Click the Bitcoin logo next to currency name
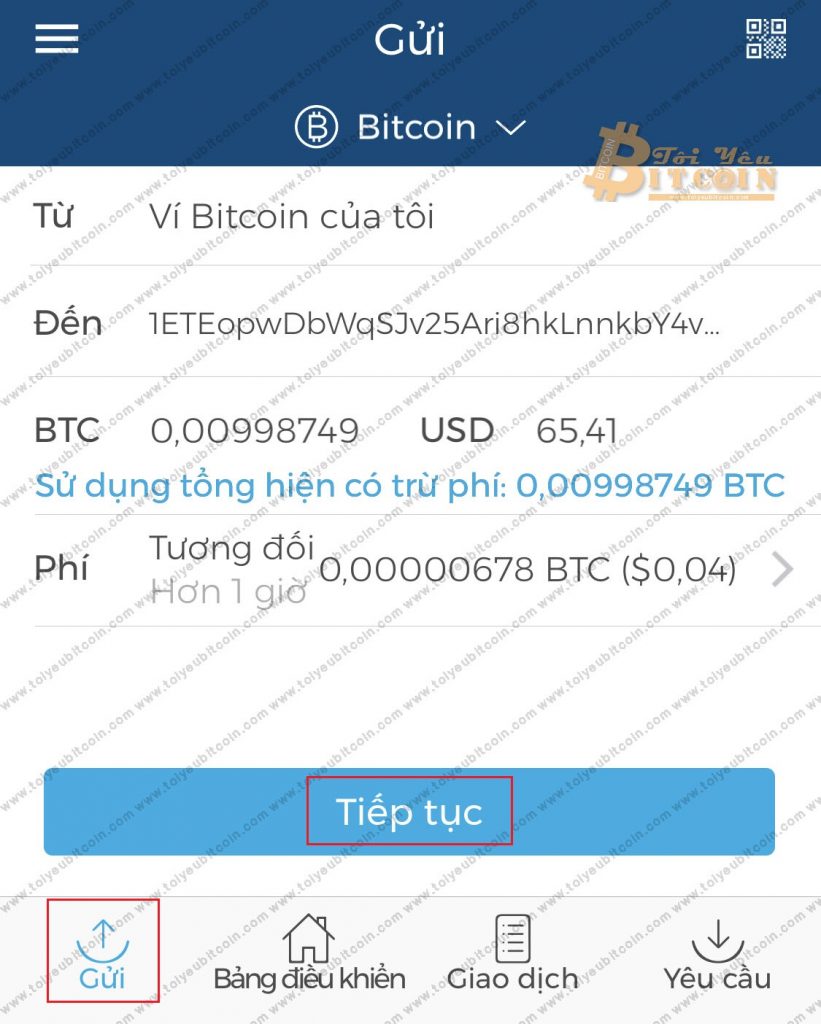The image size is (821, 1024). pos(315,128)
